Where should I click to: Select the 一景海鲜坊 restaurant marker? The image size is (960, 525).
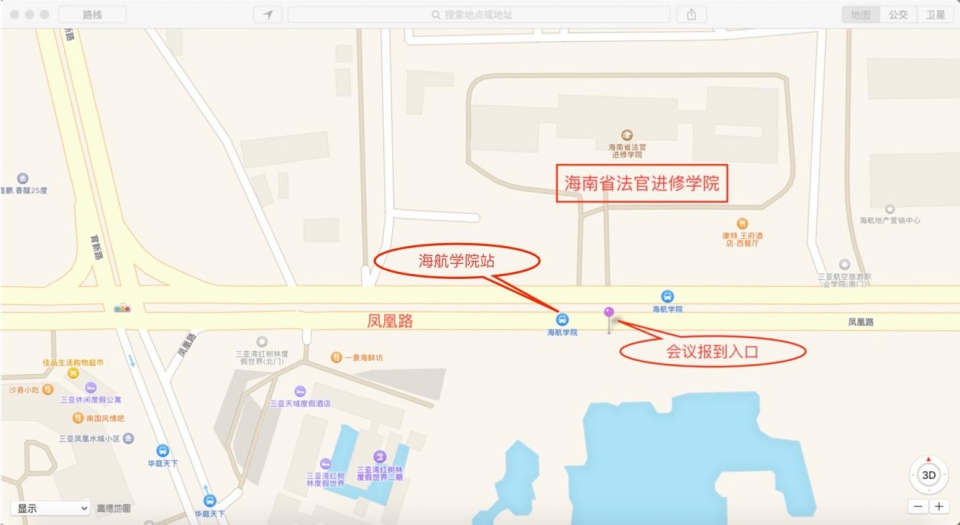tap(337, 357)
